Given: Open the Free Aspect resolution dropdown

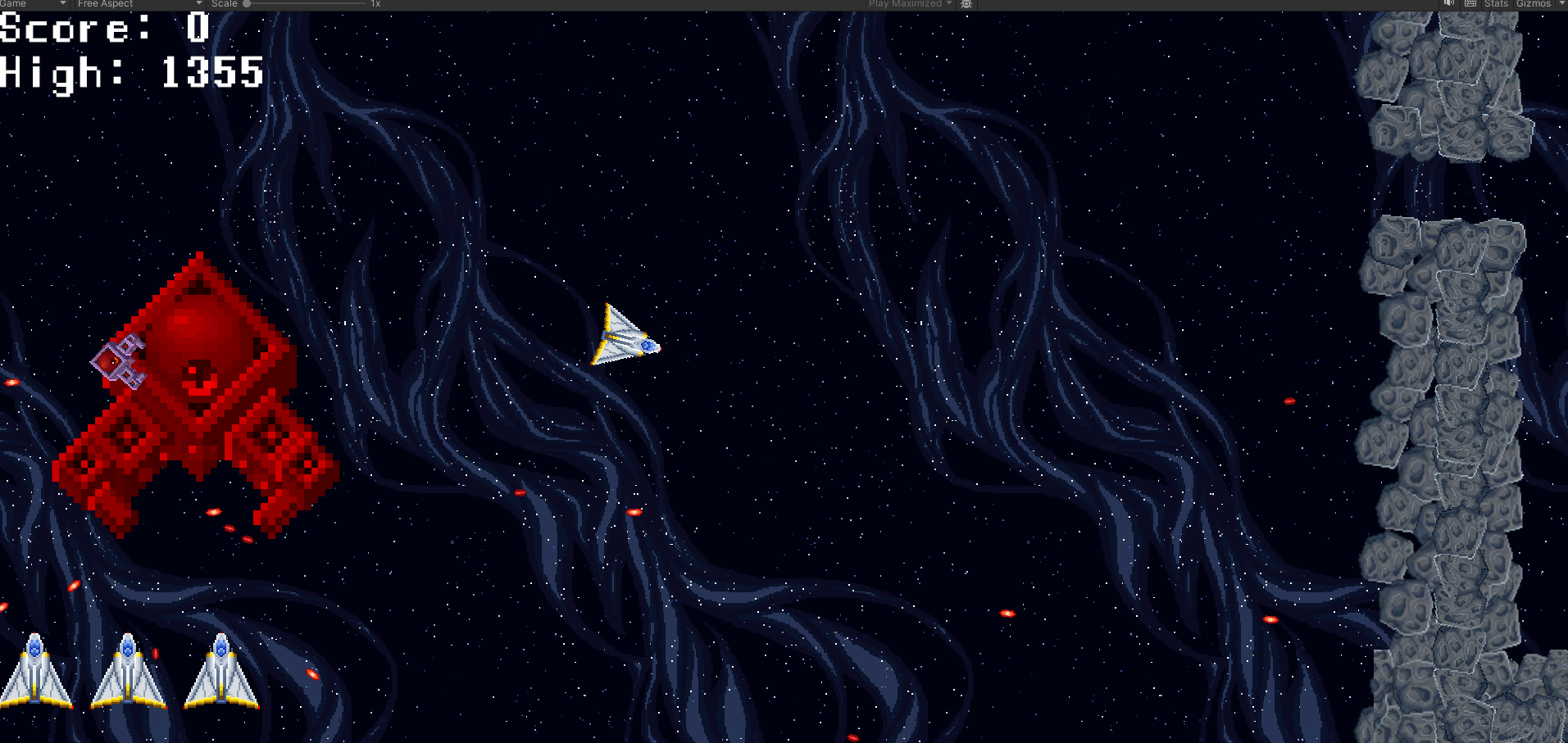Looking at the screenshot, I should point(138,4).
